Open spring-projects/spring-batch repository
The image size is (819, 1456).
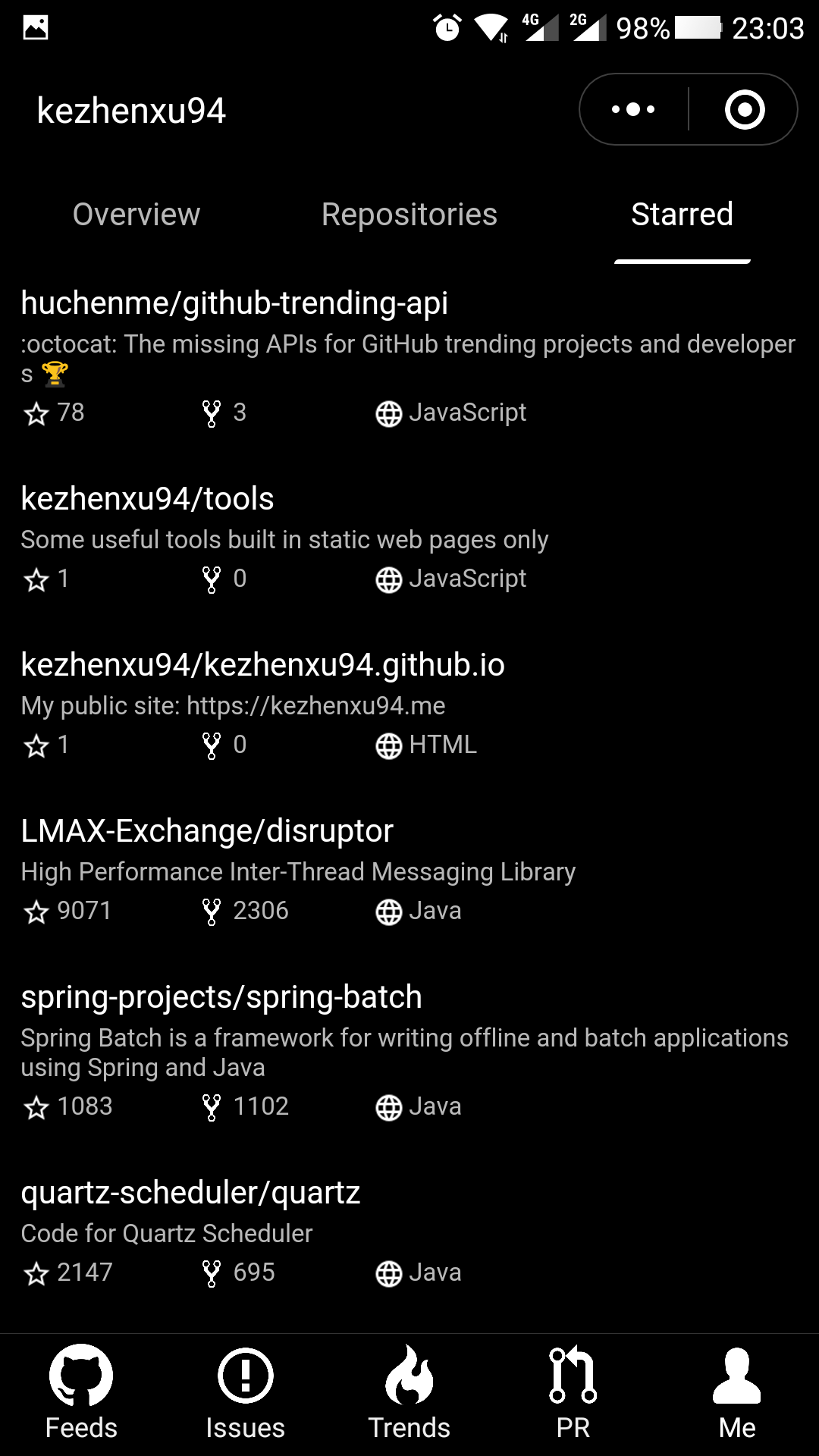click(409, 1051)
